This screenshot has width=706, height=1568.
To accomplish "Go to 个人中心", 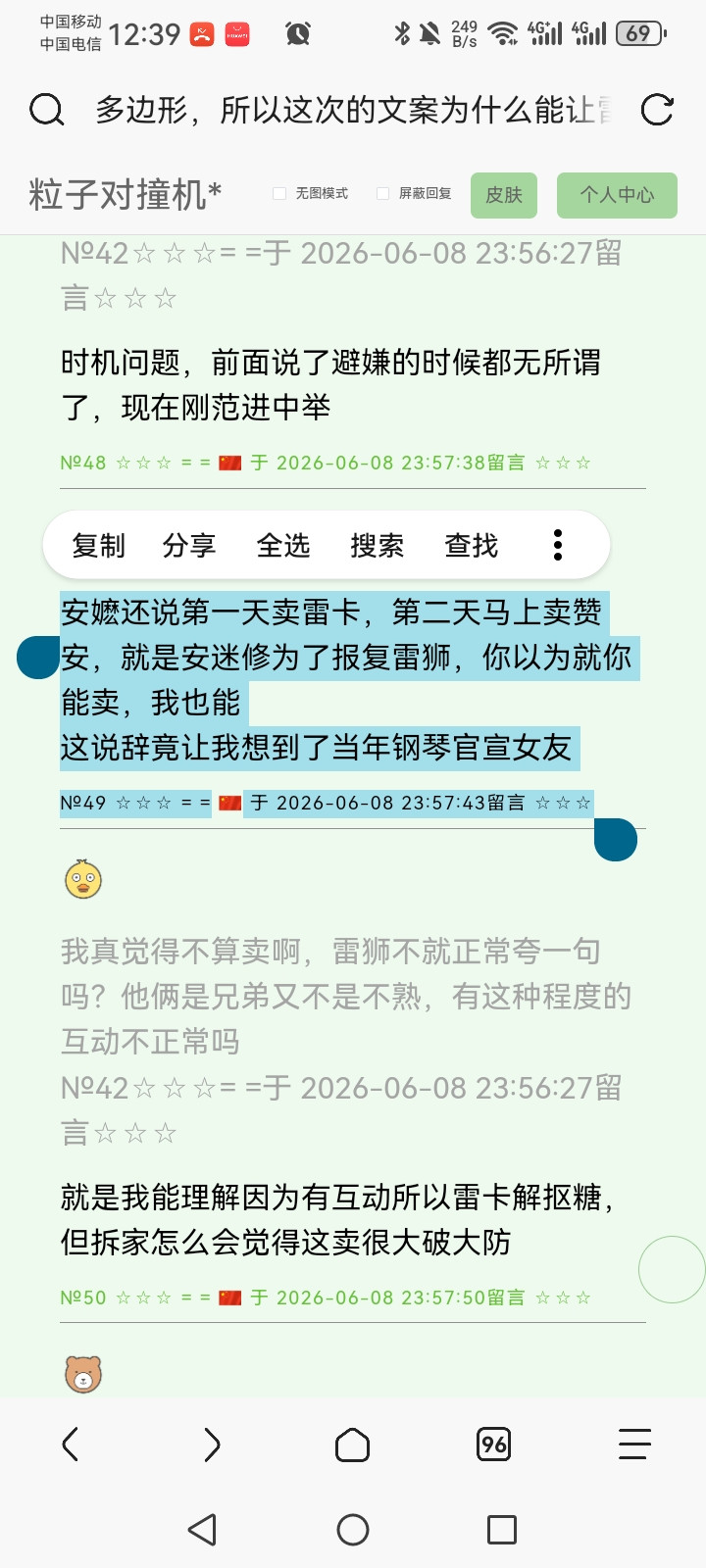I will click(617, 195).
